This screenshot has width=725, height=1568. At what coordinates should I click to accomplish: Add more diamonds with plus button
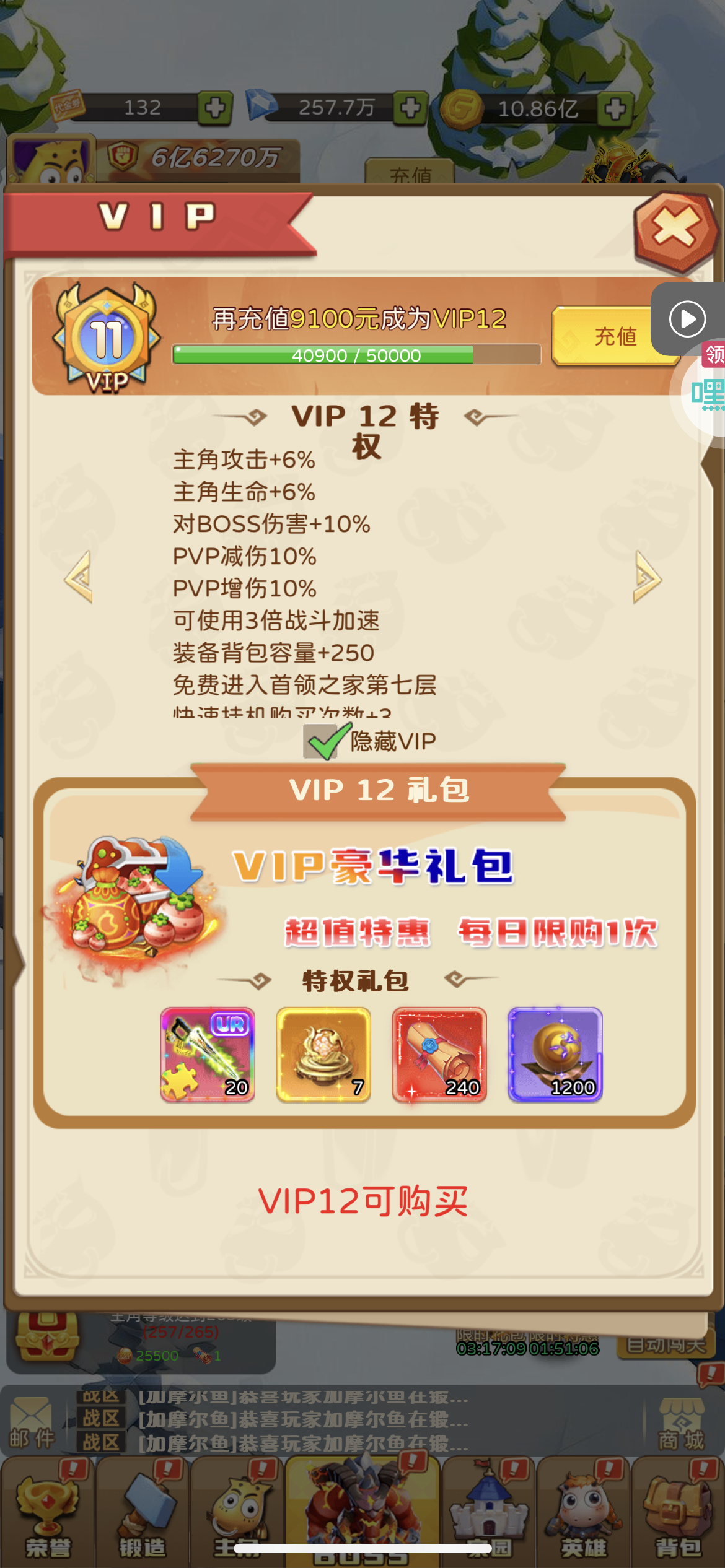410,108
